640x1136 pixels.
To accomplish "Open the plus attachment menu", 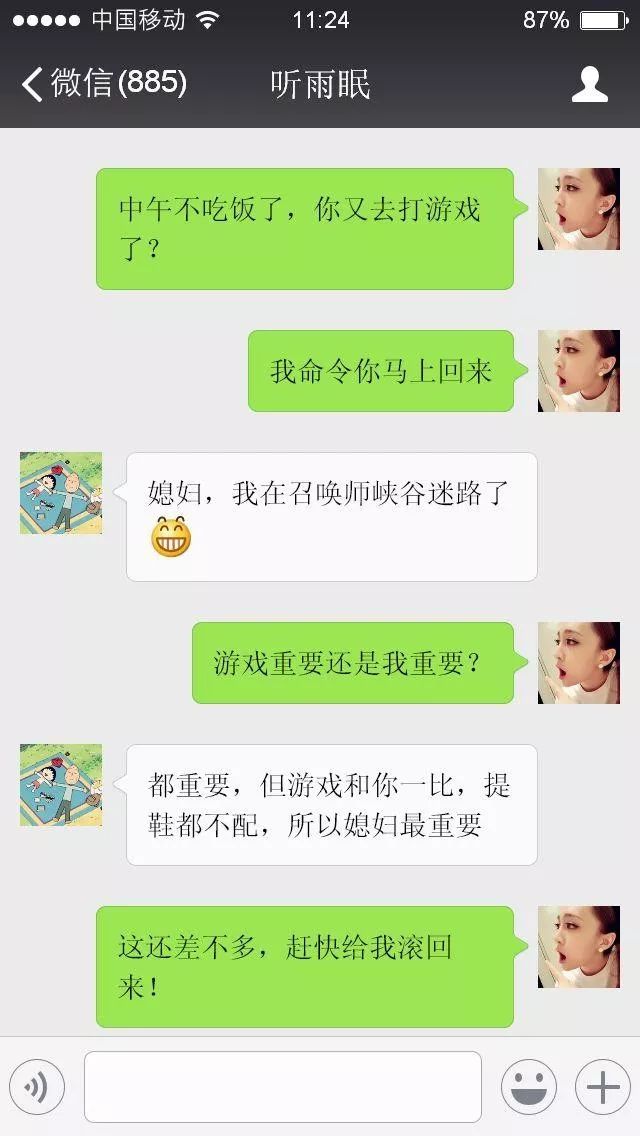I will click(x=603, y=1087).
